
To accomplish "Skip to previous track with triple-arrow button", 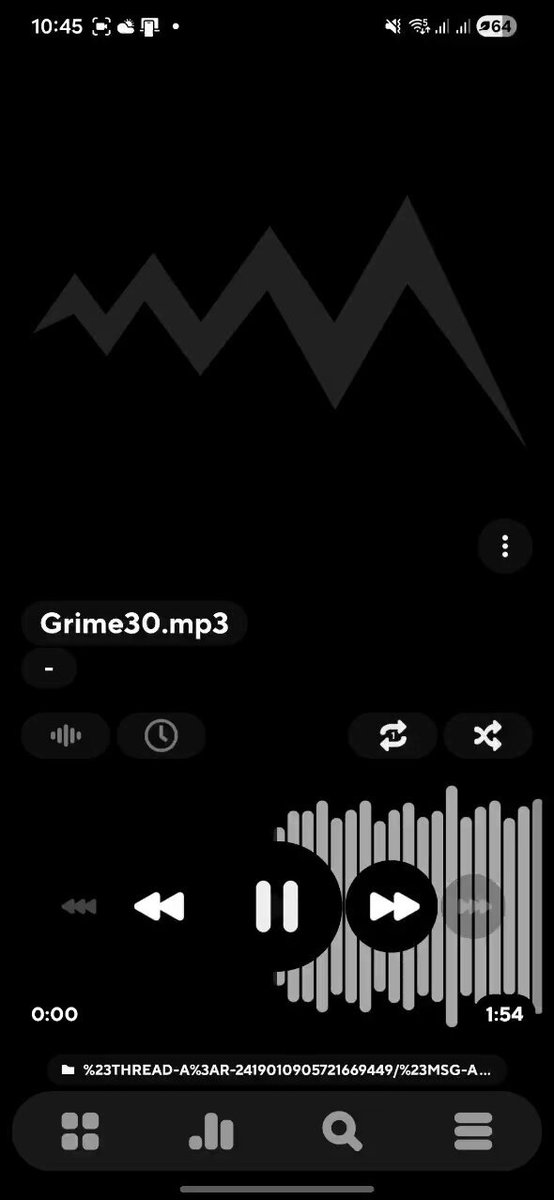I will (79, 907).
